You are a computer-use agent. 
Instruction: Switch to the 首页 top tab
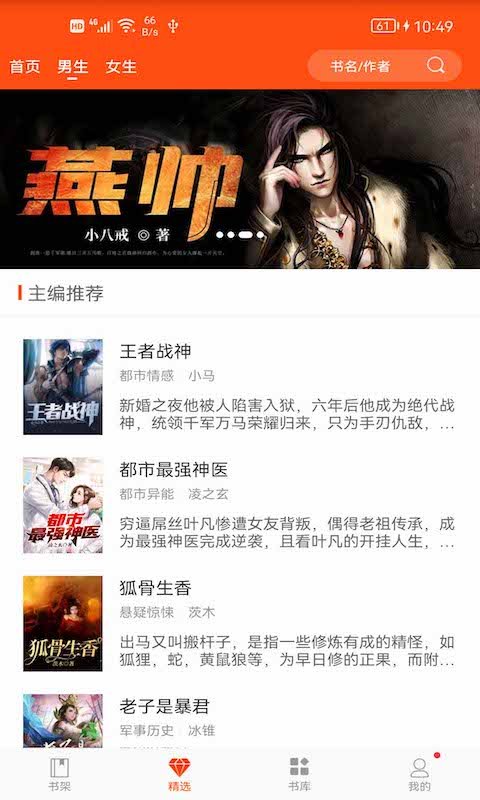(x=24, y=66)
